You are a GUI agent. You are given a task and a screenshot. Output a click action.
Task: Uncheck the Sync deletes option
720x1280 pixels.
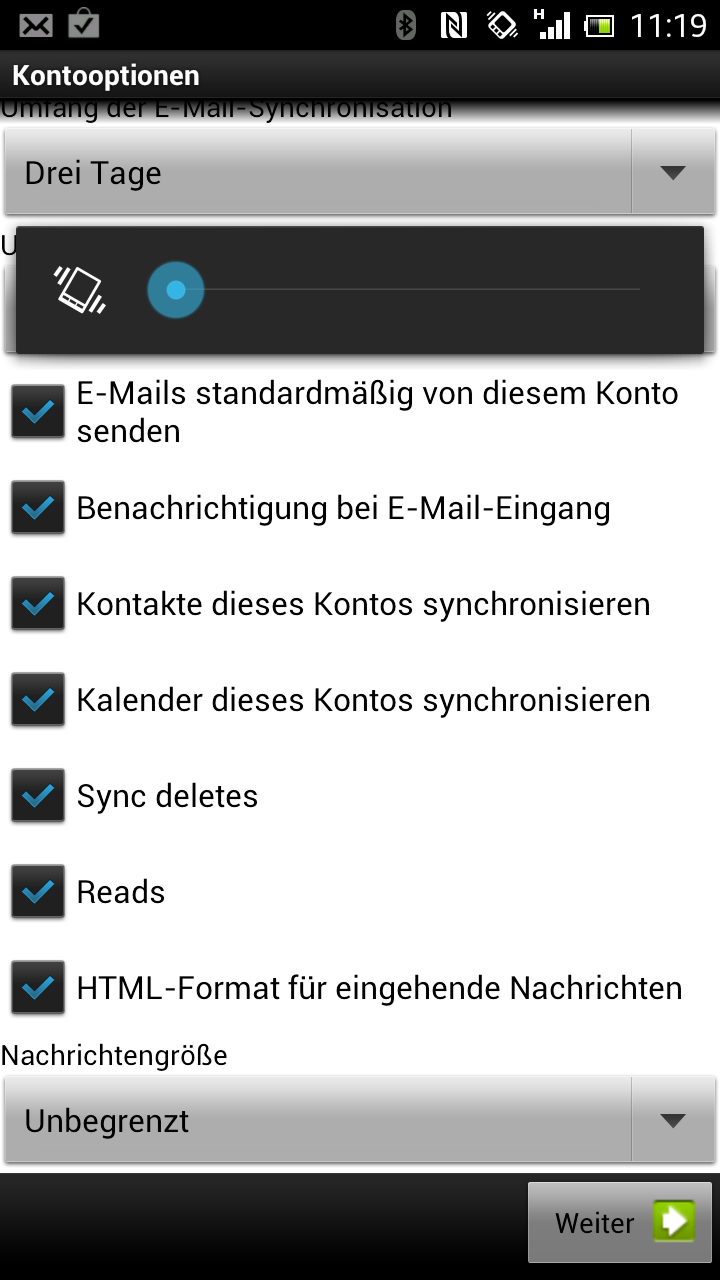tap(38, 796)
